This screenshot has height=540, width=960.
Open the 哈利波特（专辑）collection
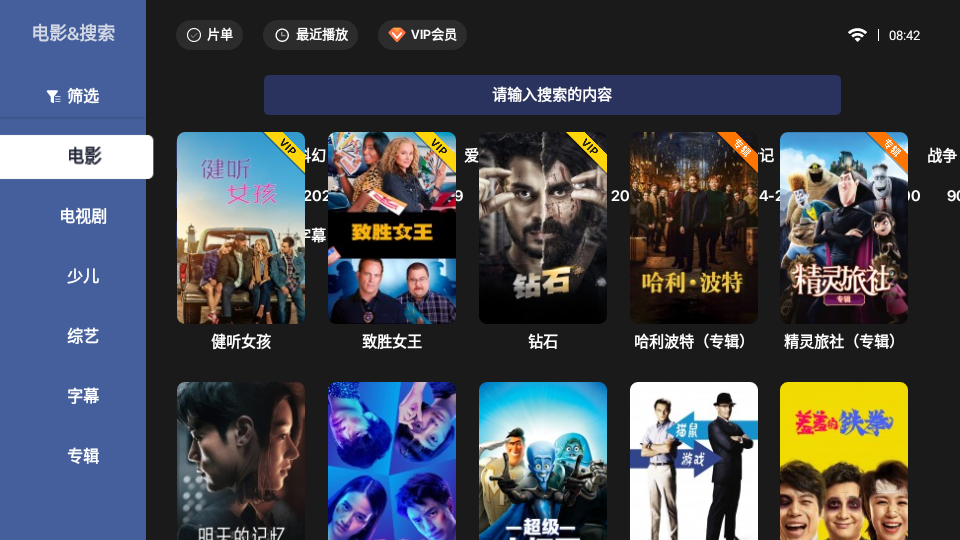coord(694,228)
